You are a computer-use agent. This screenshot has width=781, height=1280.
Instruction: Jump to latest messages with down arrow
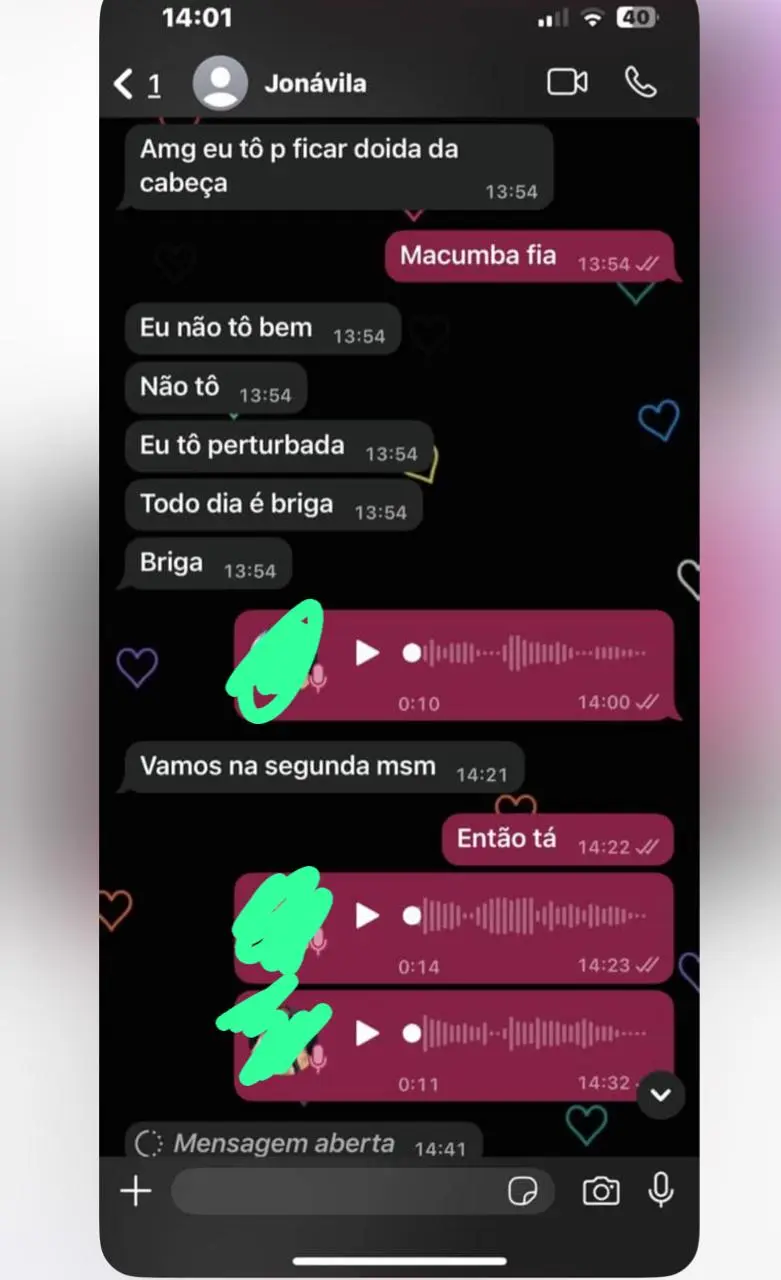coord(660,1095)
